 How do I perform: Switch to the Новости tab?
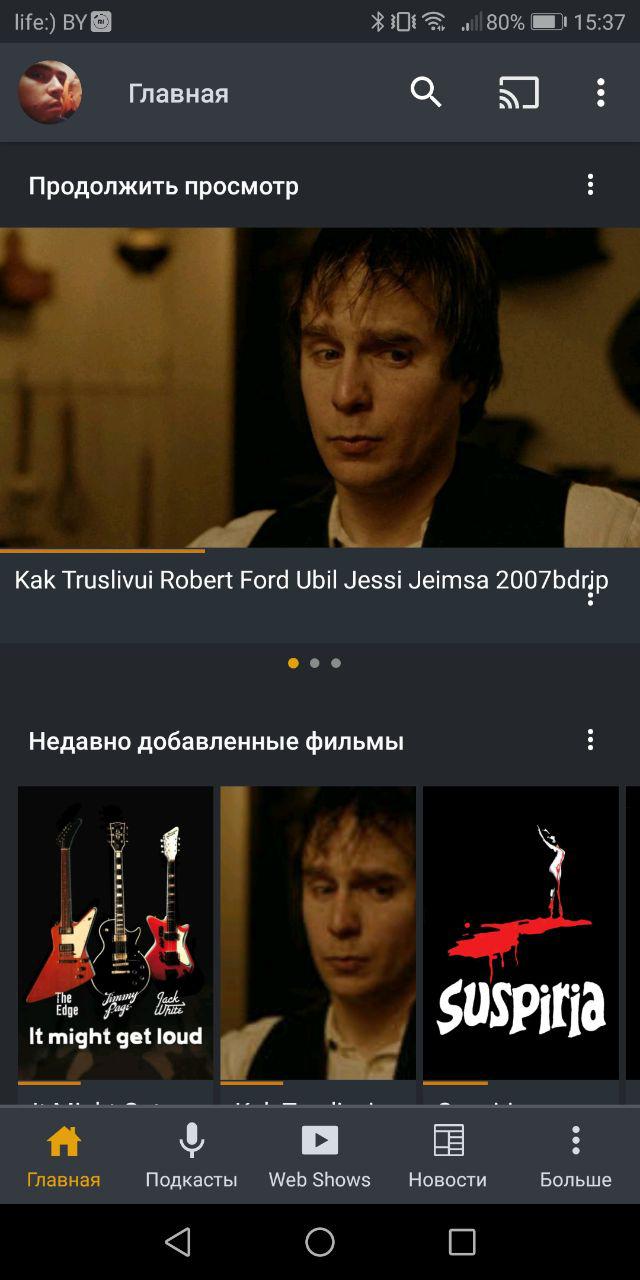[x=447, y=1155]
